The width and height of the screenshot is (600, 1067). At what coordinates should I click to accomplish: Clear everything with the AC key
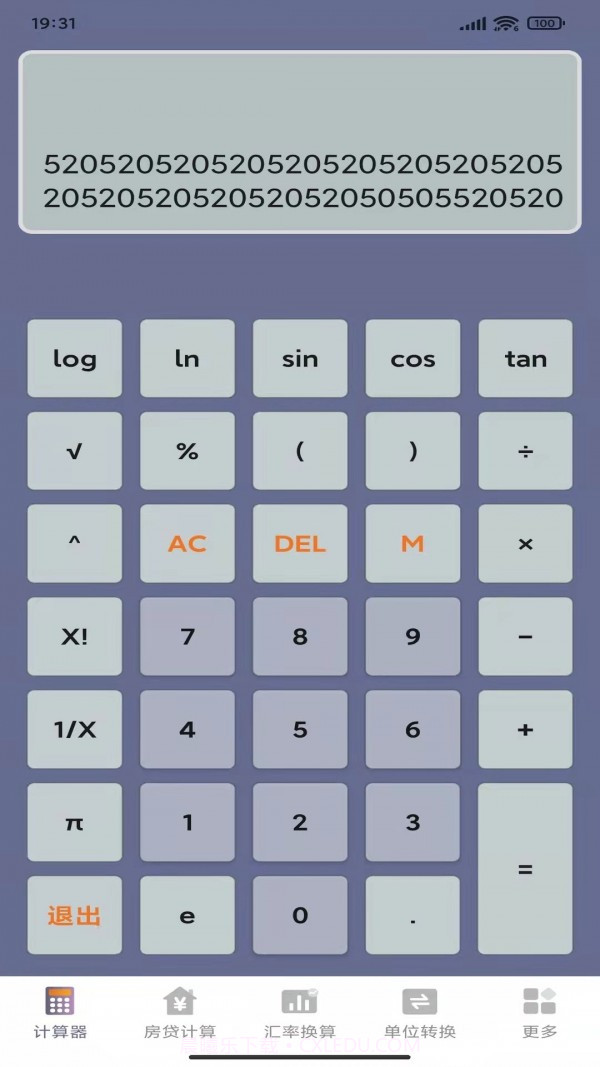(187, 543)
